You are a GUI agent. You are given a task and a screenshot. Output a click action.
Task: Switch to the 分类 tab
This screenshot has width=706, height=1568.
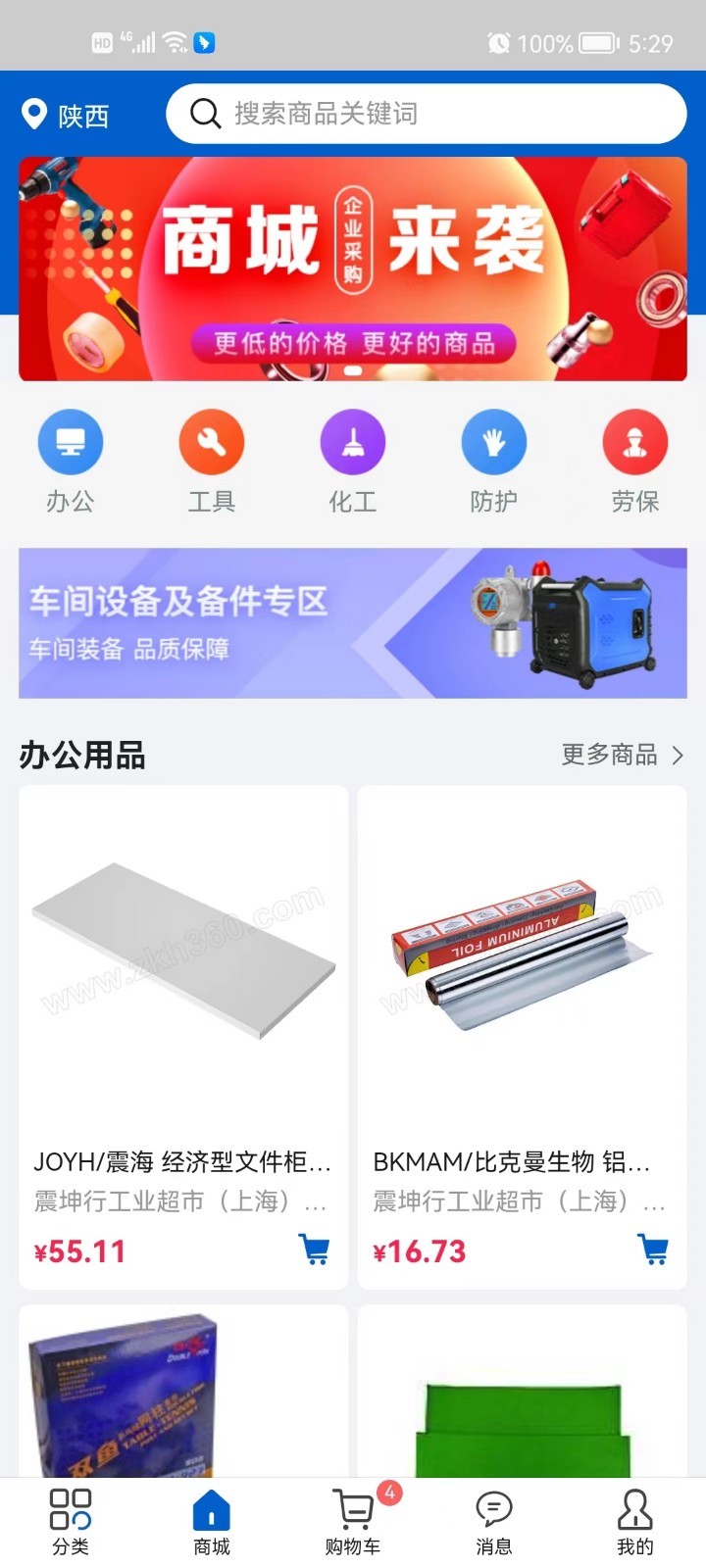pos(71,1522)
